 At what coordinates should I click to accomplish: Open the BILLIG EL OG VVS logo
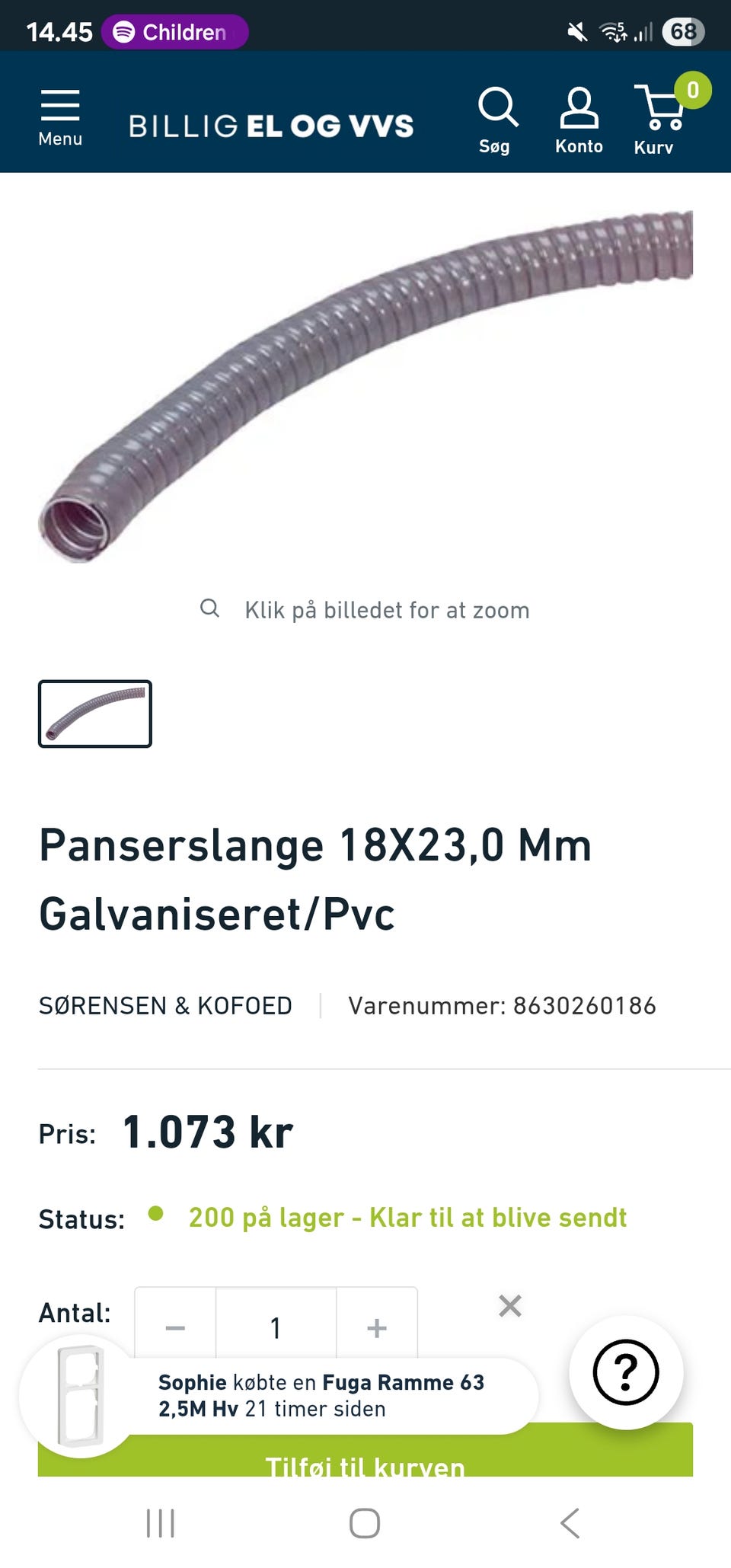click(272, 124)
